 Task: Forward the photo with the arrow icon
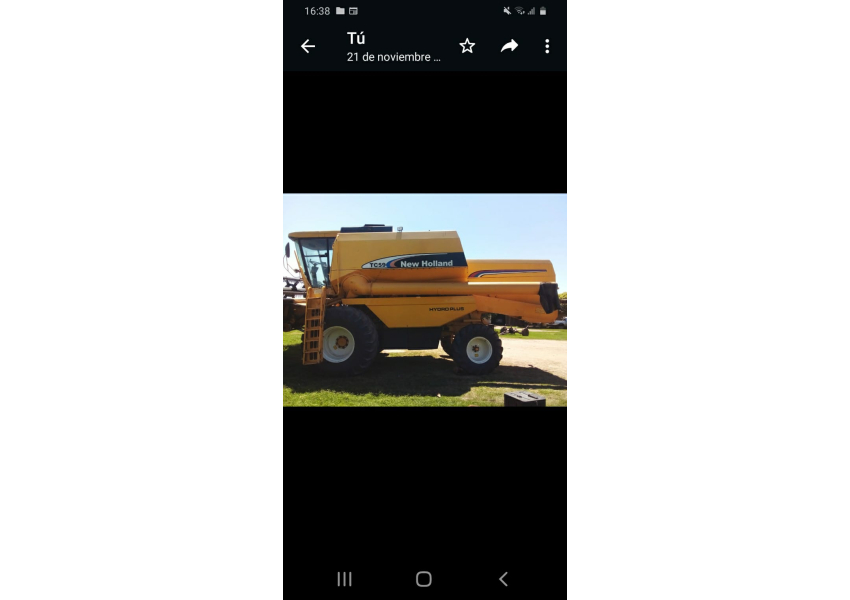coord(509,46)
